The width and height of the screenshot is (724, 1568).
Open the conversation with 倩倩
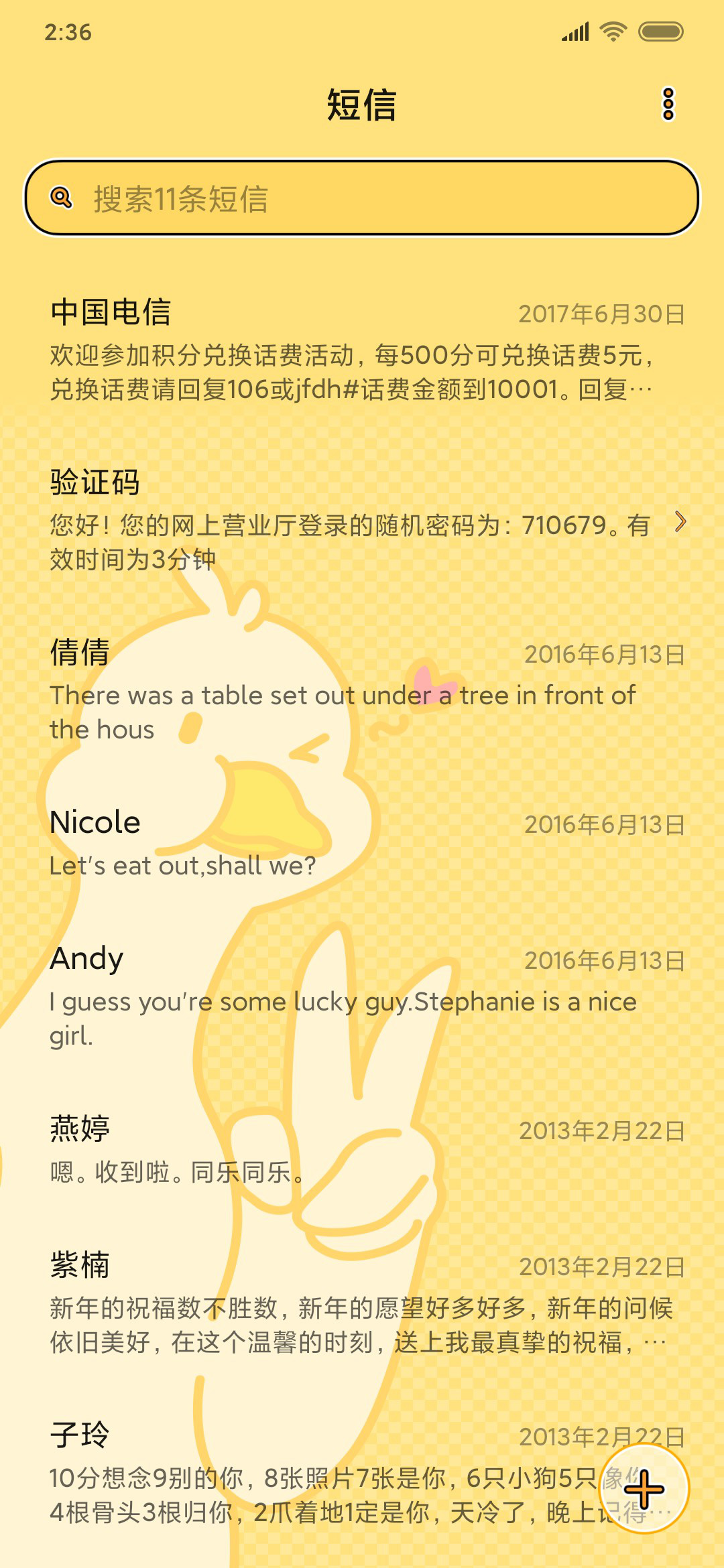[362, 690]
